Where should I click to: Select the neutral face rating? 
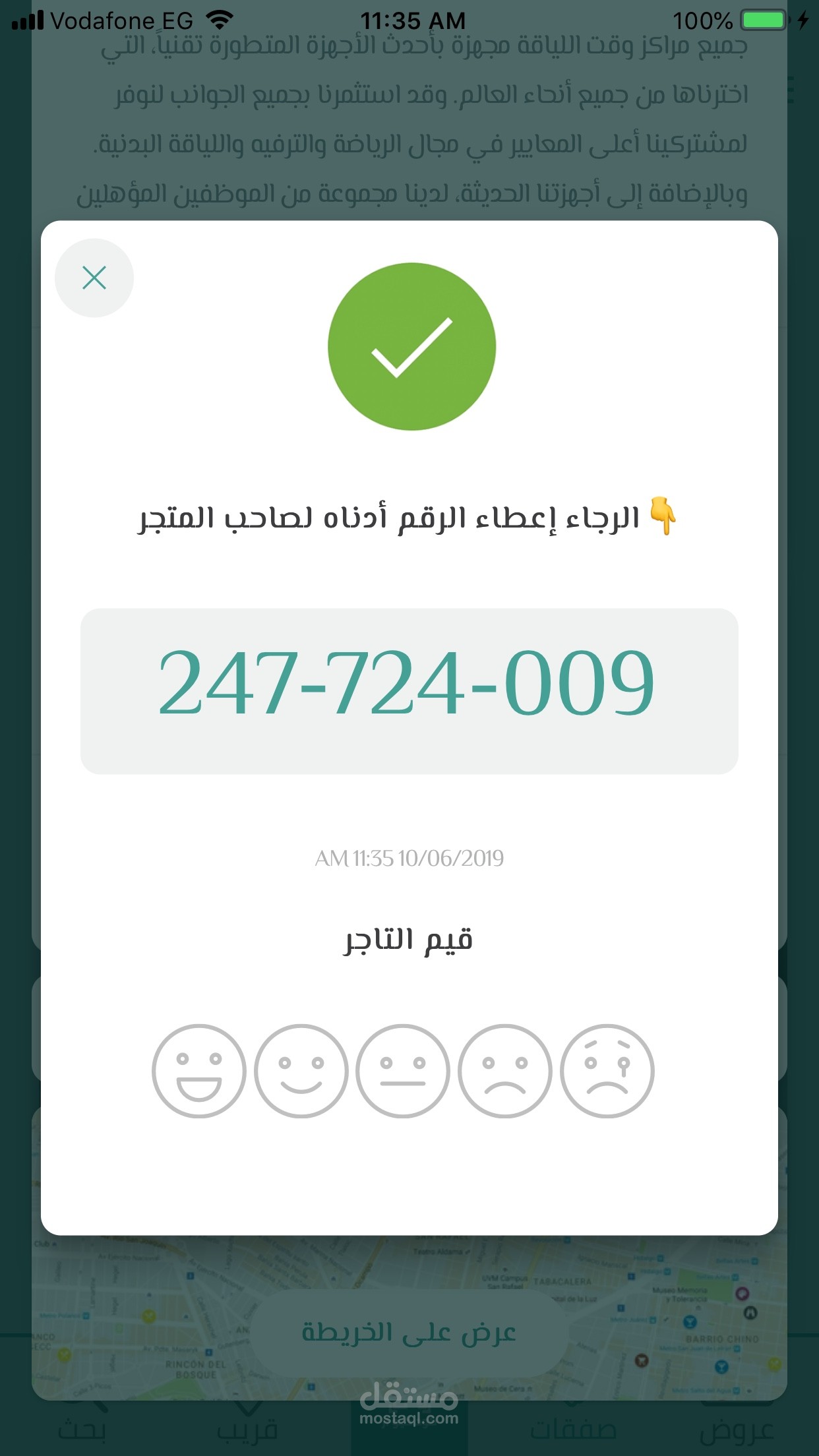pos(403,1071)
